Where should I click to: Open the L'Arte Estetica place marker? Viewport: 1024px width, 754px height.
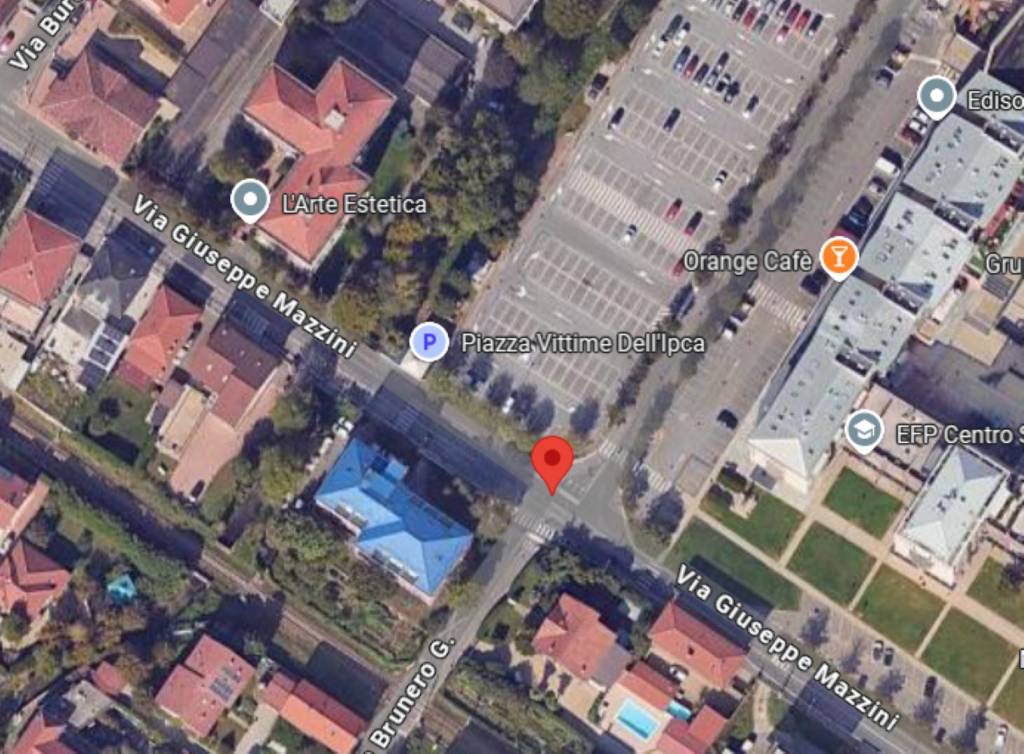pyautogui.click(x=249, y=200)
